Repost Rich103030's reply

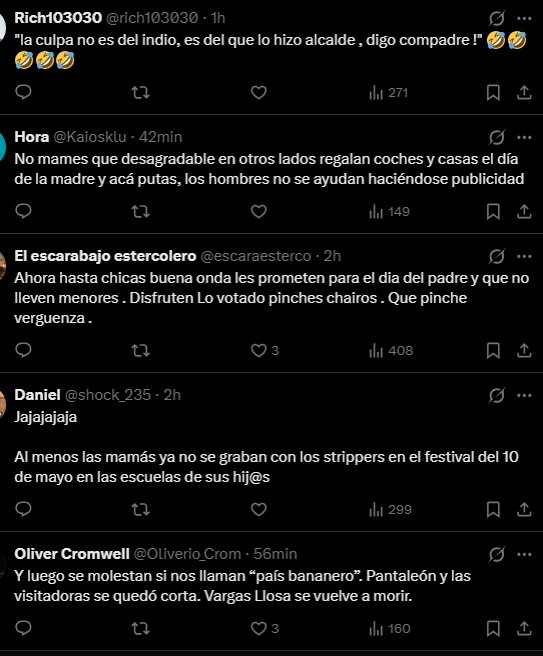coord(140,92)
